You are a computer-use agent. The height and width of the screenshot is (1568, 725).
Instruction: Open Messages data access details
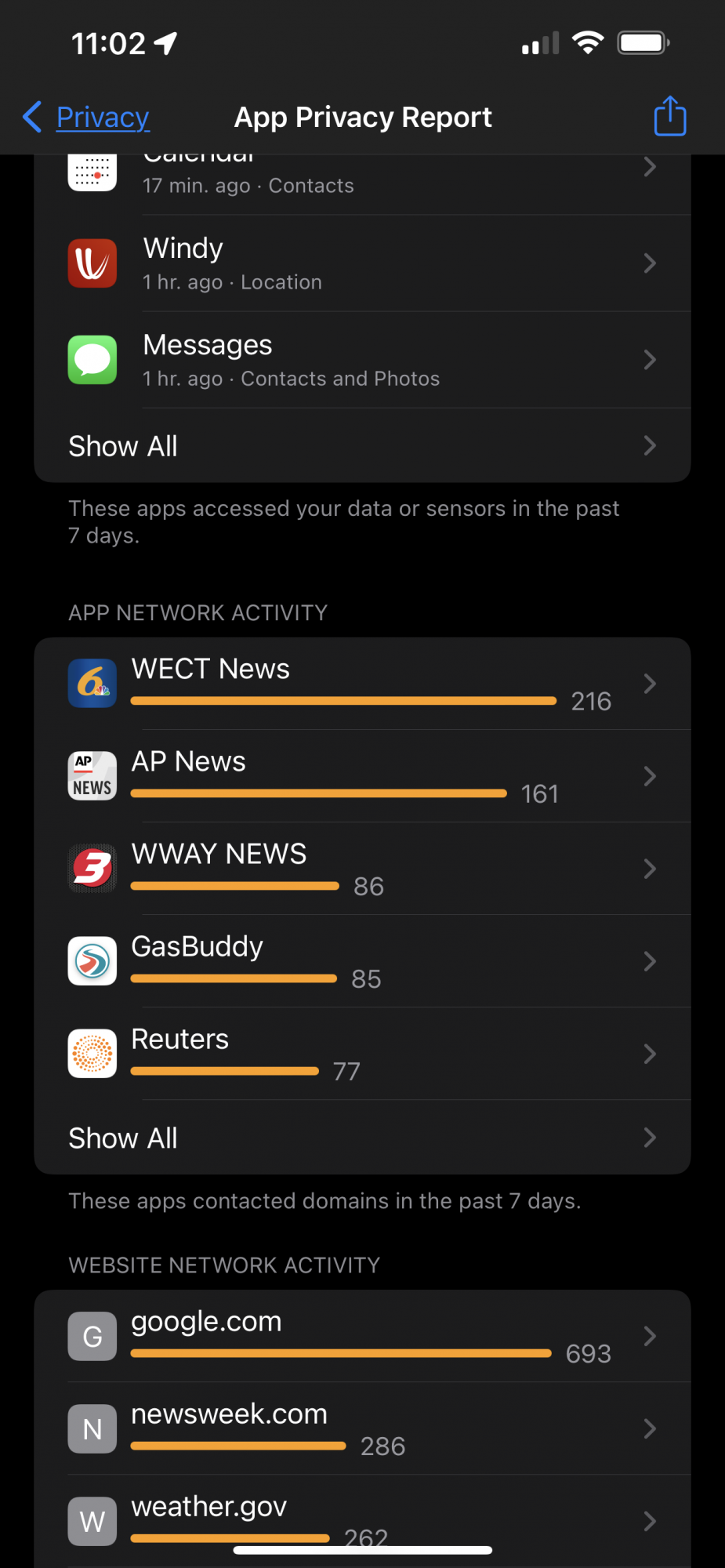(362, 360)
